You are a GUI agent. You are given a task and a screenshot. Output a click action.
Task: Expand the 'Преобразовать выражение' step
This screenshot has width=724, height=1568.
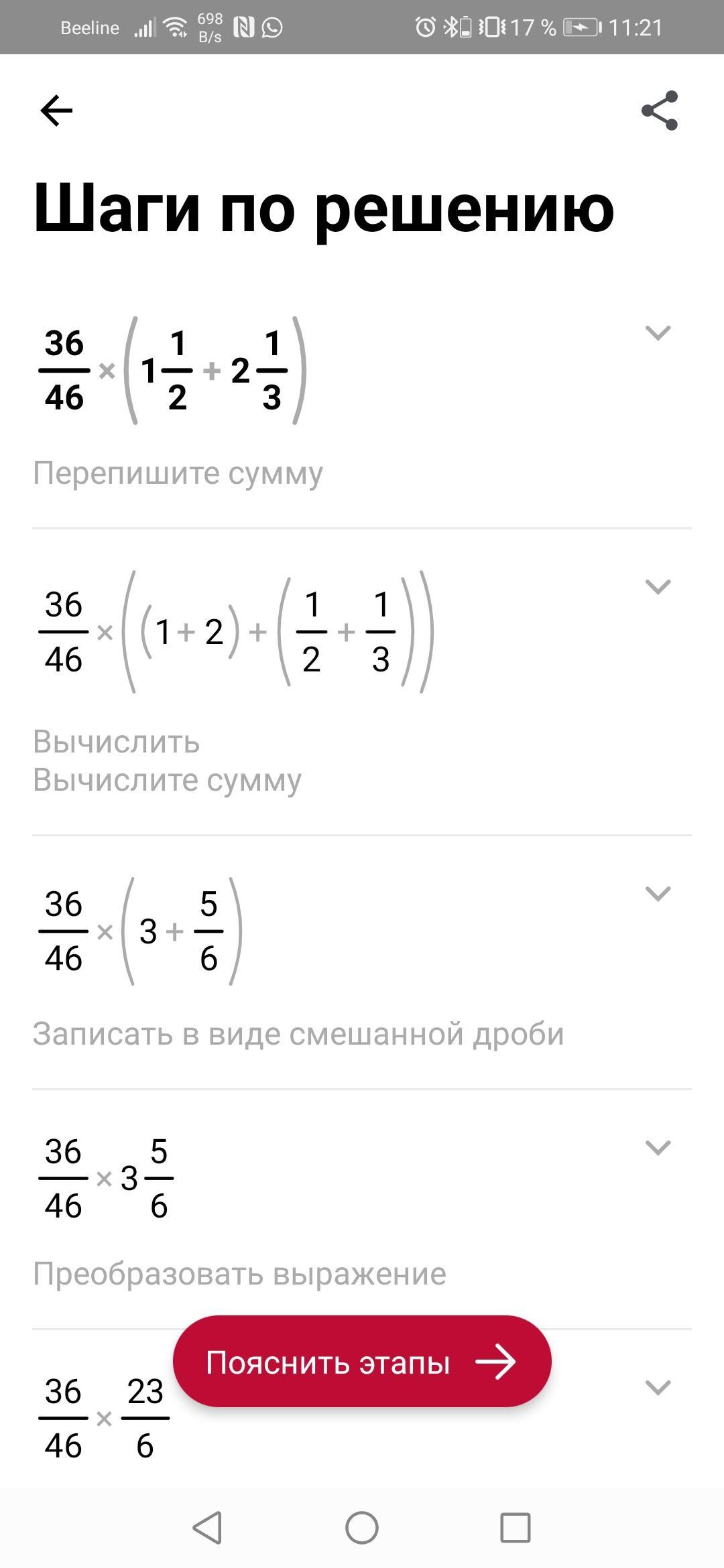coord(657,1147)
